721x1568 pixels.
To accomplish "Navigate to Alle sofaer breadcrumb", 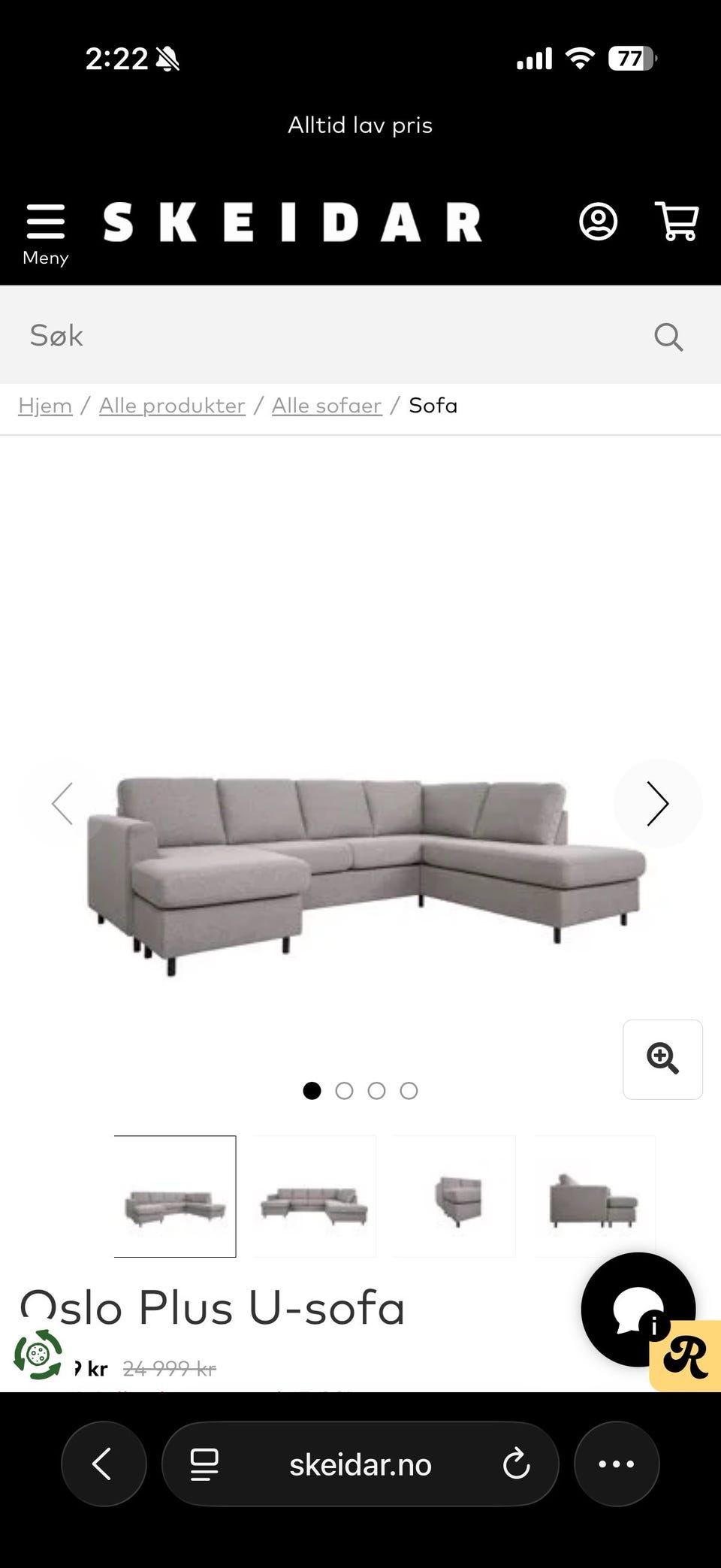I will point(327,406).
